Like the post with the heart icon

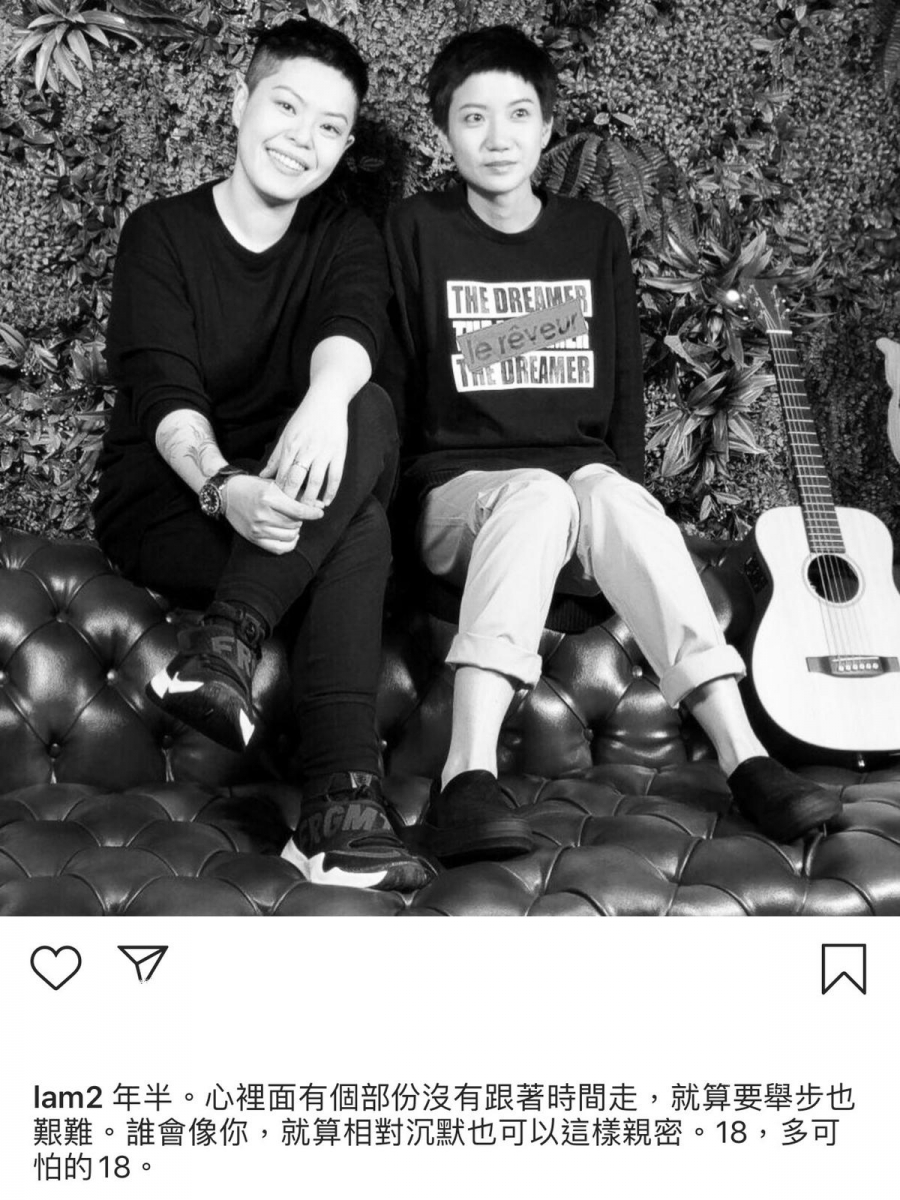click(x=55, y=967)
